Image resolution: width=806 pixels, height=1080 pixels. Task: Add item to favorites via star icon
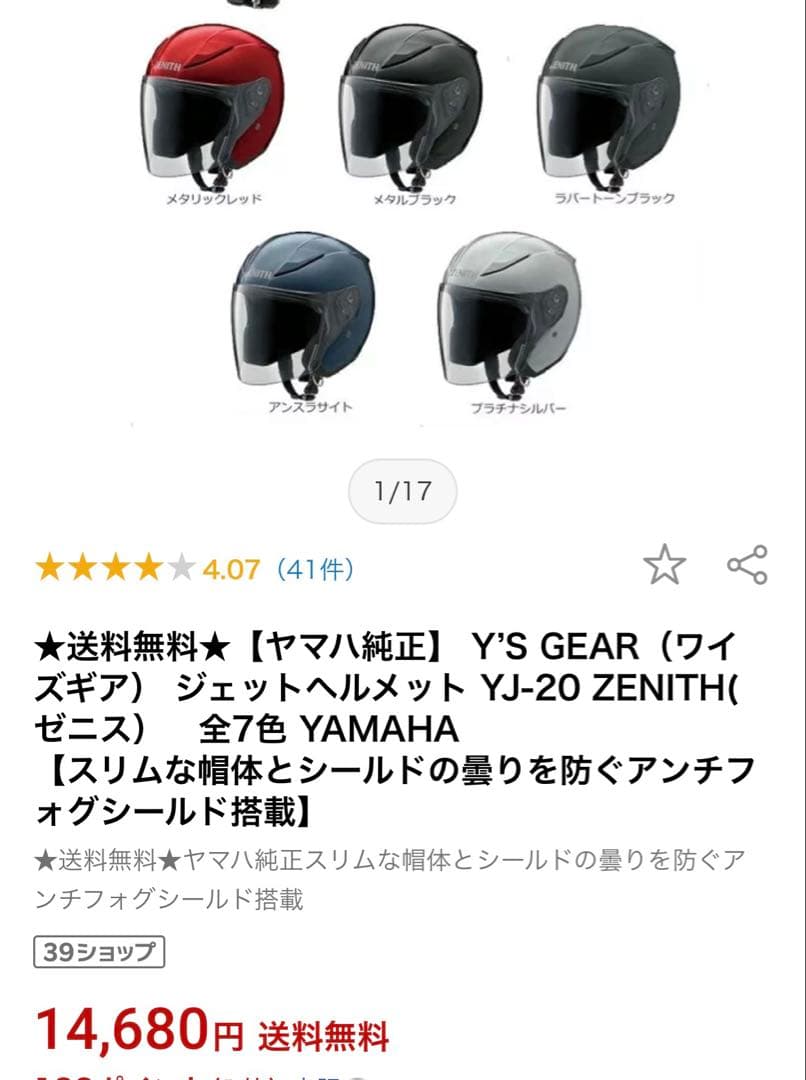coord(665,566)
